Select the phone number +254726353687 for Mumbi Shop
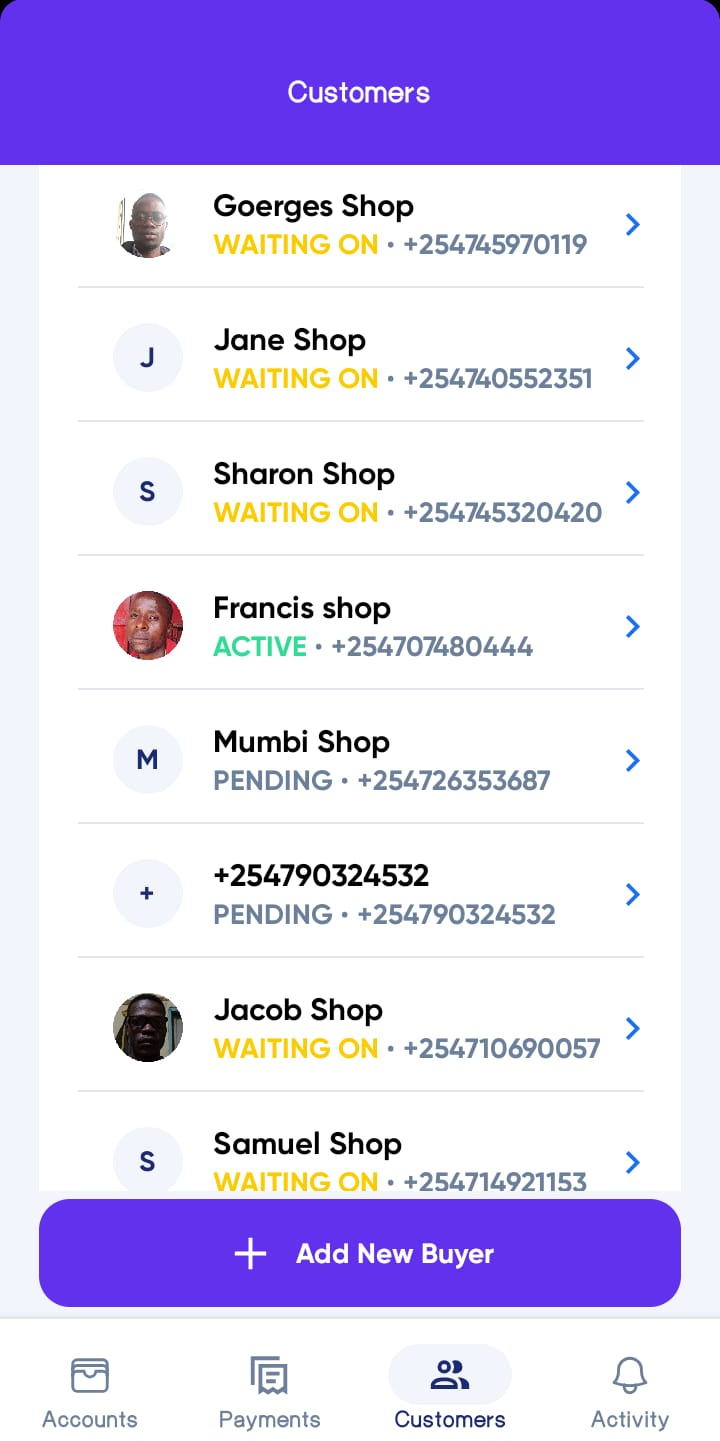The height and width of the screenshot is (1441, 720). [x=453, y=780]
